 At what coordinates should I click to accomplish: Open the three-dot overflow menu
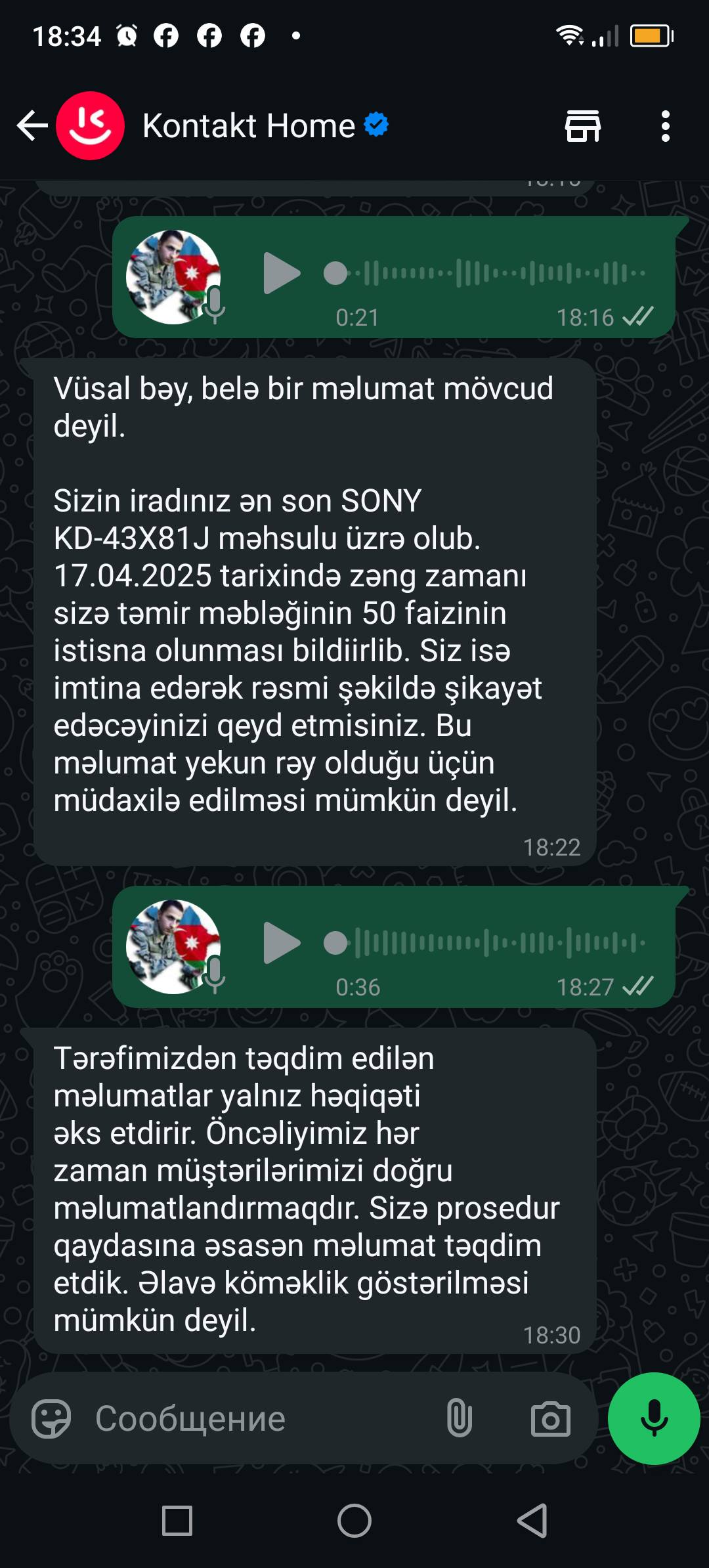click(665, 125)
